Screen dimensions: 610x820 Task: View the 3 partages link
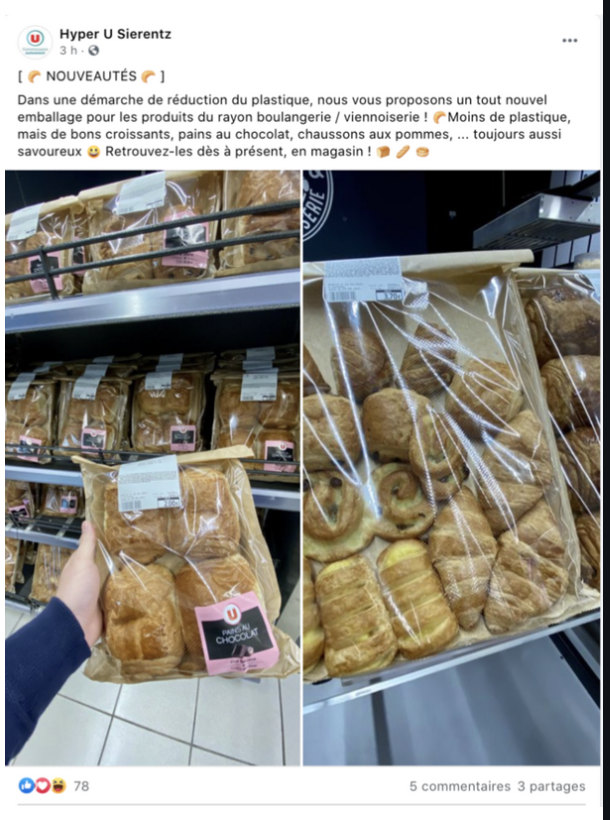pyautogui.click(x=551, y=786)
